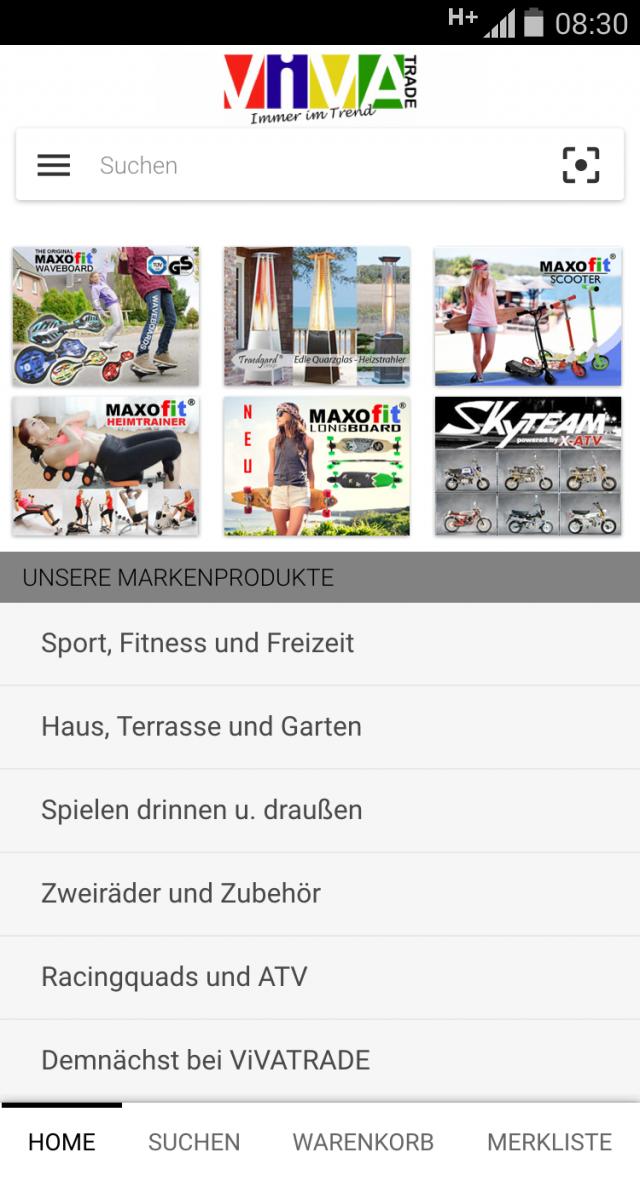Image resolution: width=640 pixels, height=1181 pixels.
Task: Open the Warenkorb tab
Action: pyautogui.click(x=363, y=1142)
